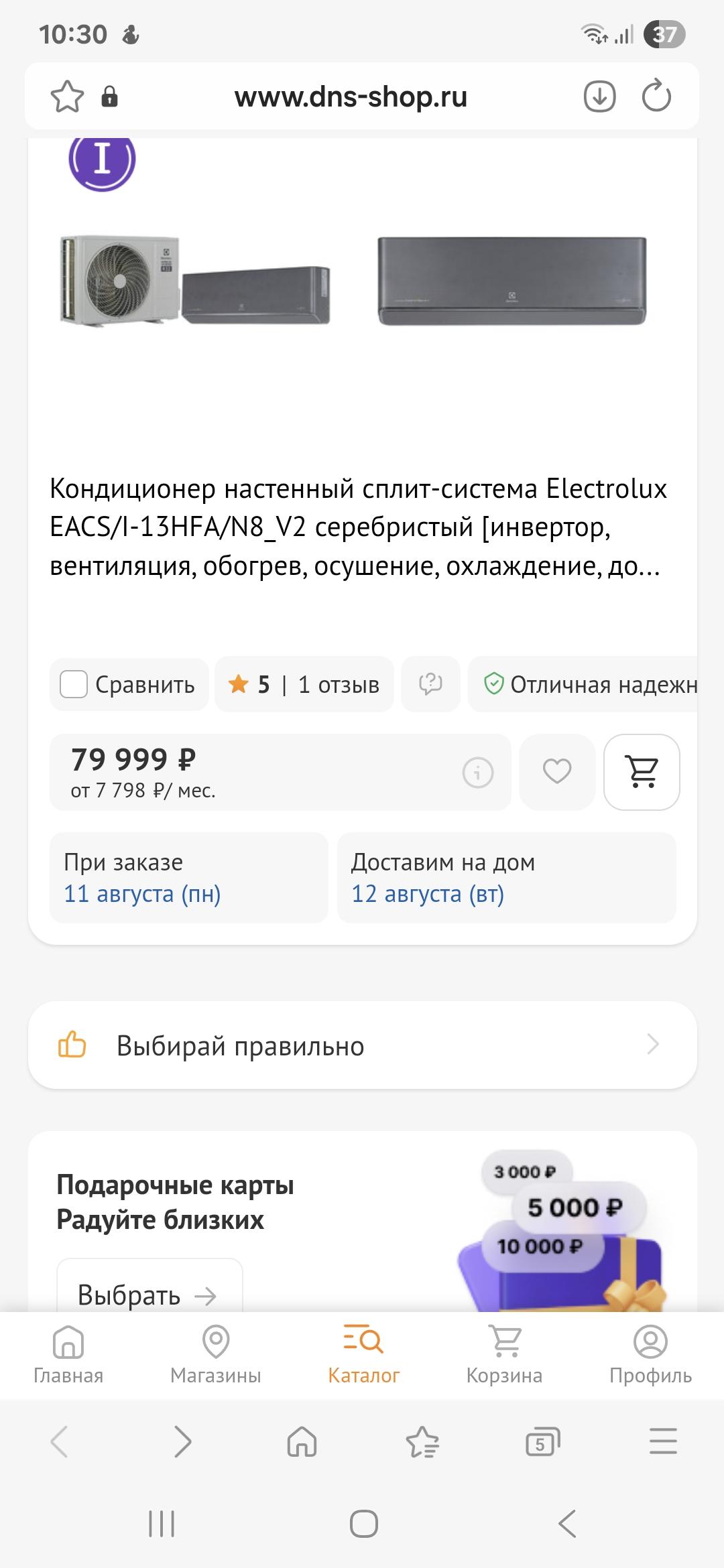Add the Electrolux conditioner to favorites

click(557, 772)
